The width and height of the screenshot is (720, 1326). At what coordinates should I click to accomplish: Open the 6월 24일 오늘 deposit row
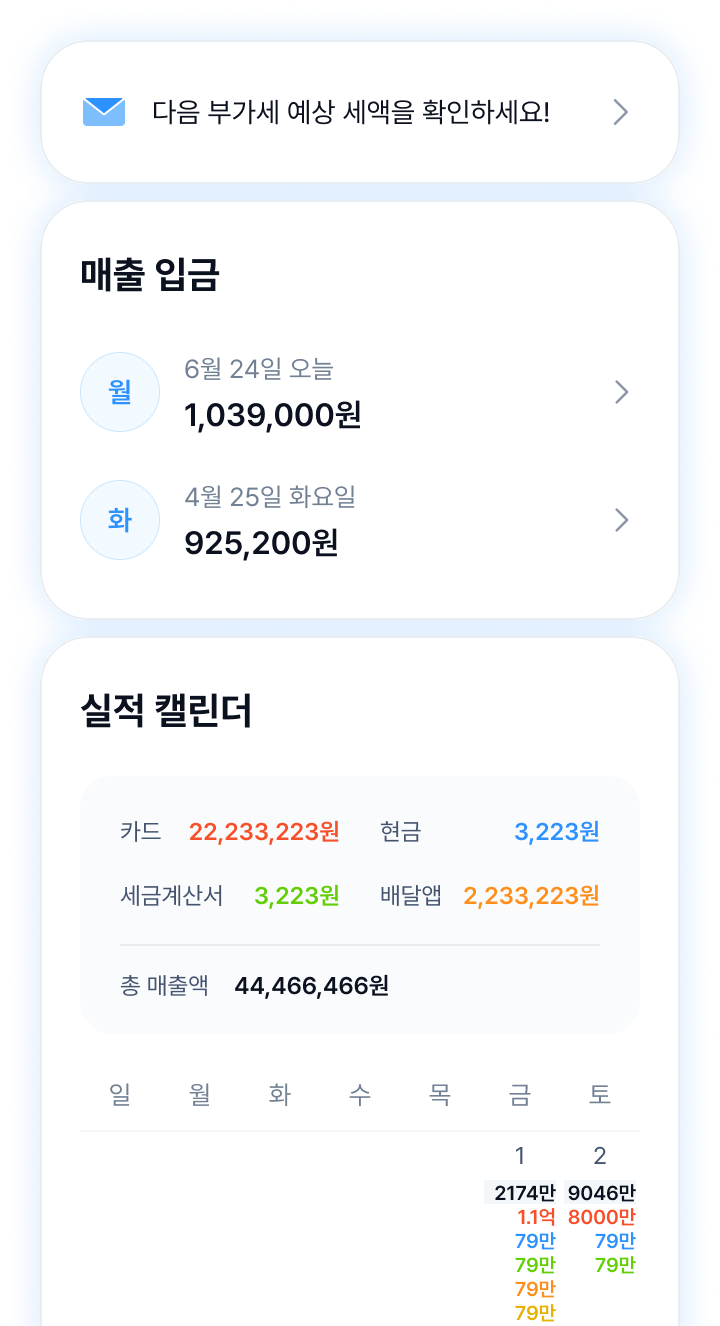[360, 392]
